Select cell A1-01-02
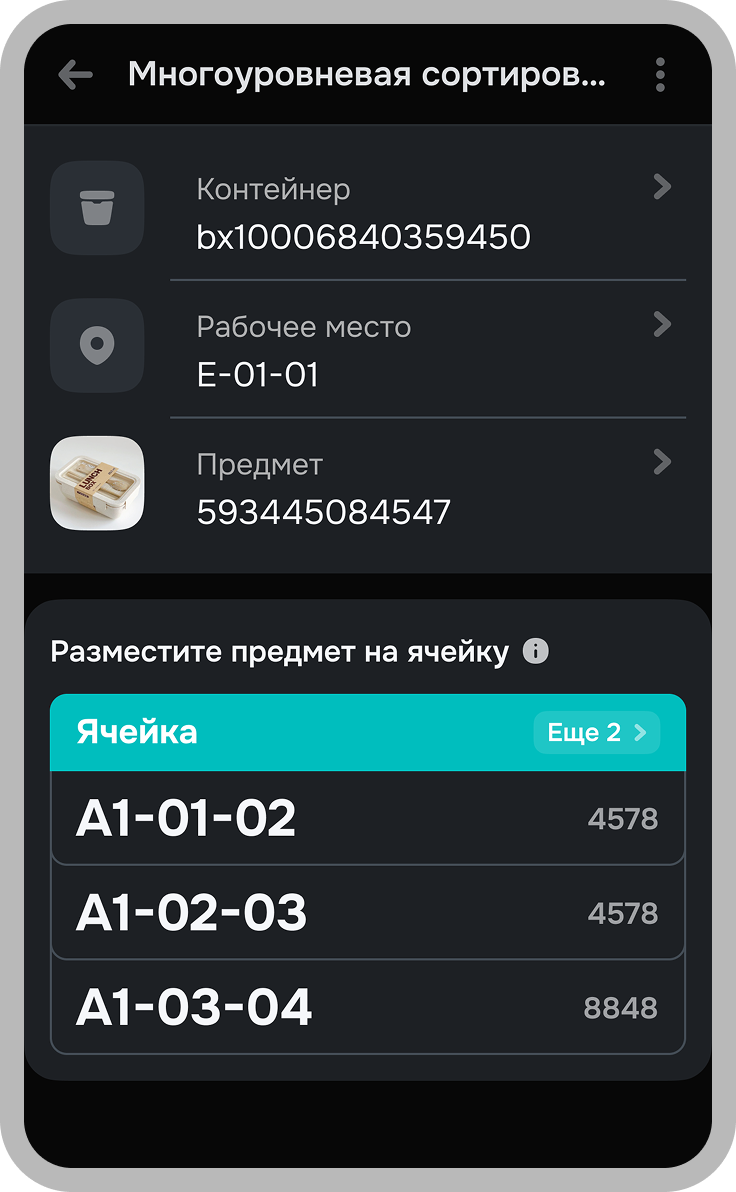The height and width of the screenshot is (1192, 736). click(367, 819)
